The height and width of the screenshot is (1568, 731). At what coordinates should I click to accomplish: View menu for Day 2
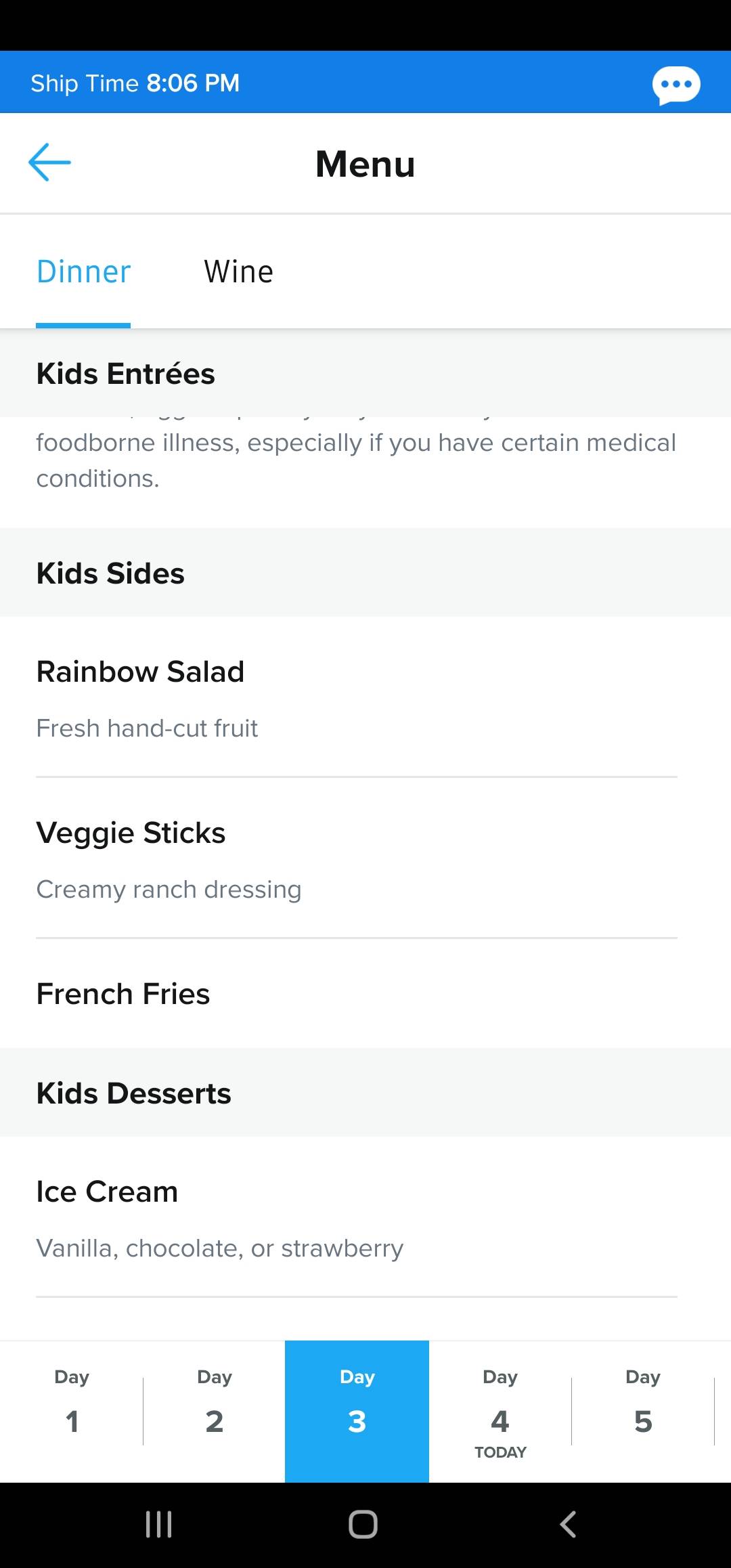click(x=215, y=1411)
